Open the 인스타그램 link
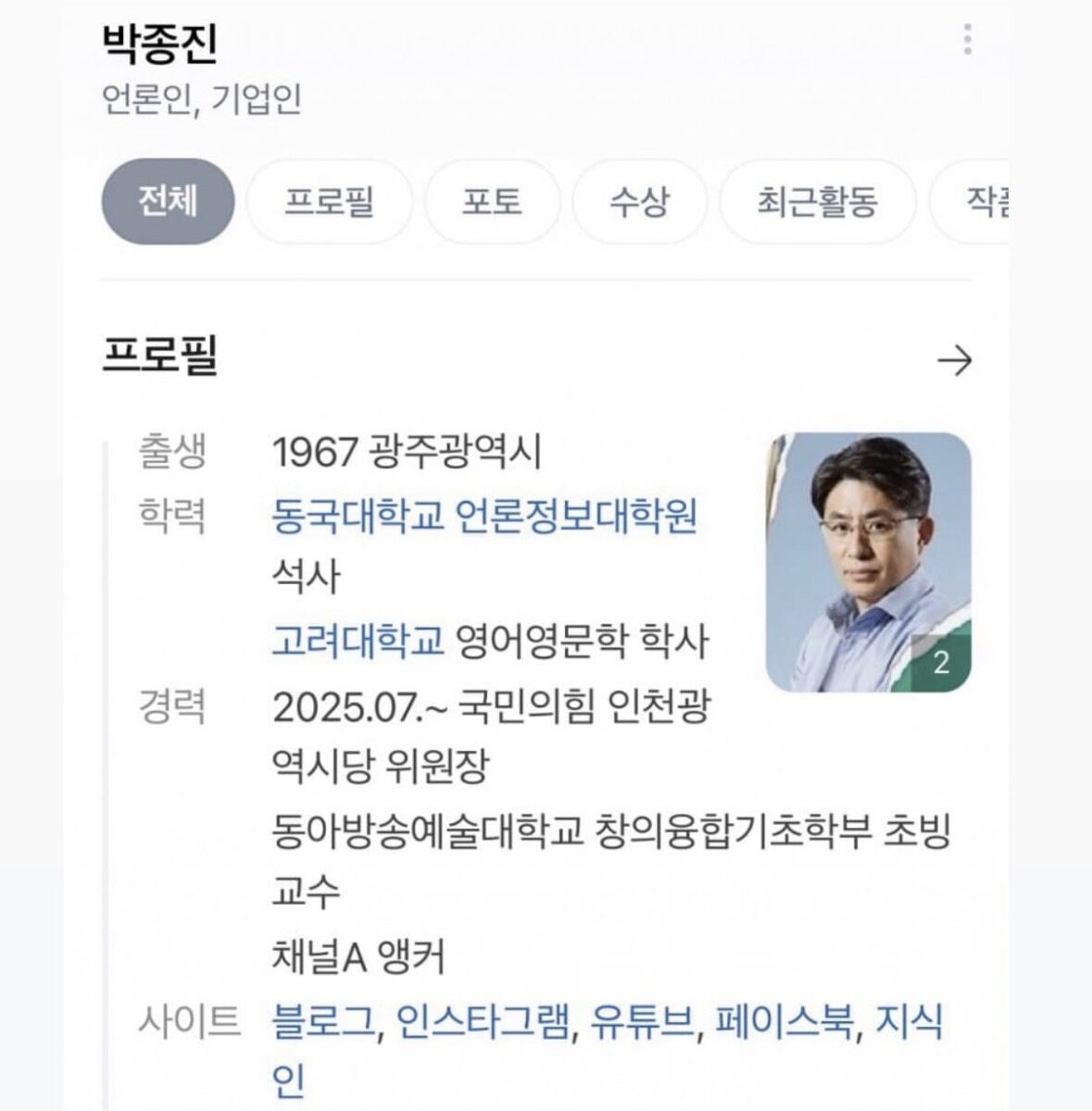 pyautogui.click(x=483, y=1021)
